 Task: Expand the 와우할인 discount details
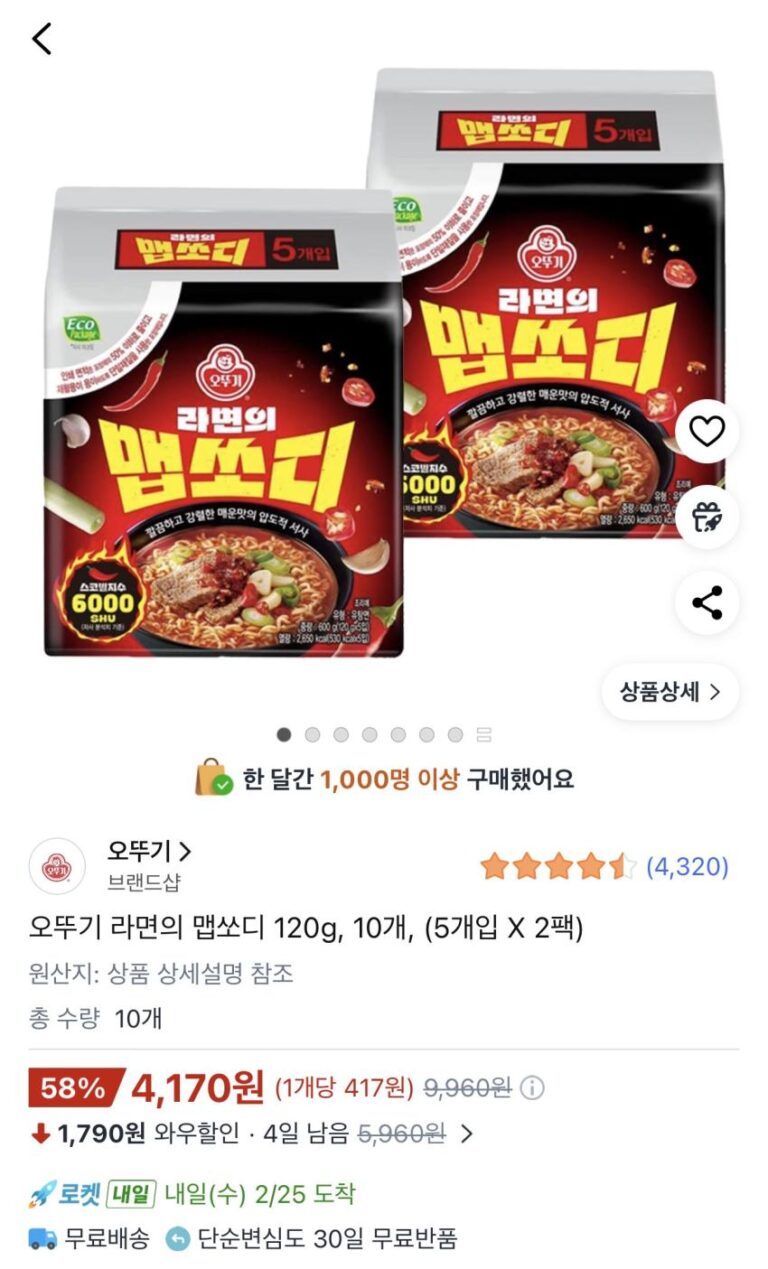[466, 1134]
